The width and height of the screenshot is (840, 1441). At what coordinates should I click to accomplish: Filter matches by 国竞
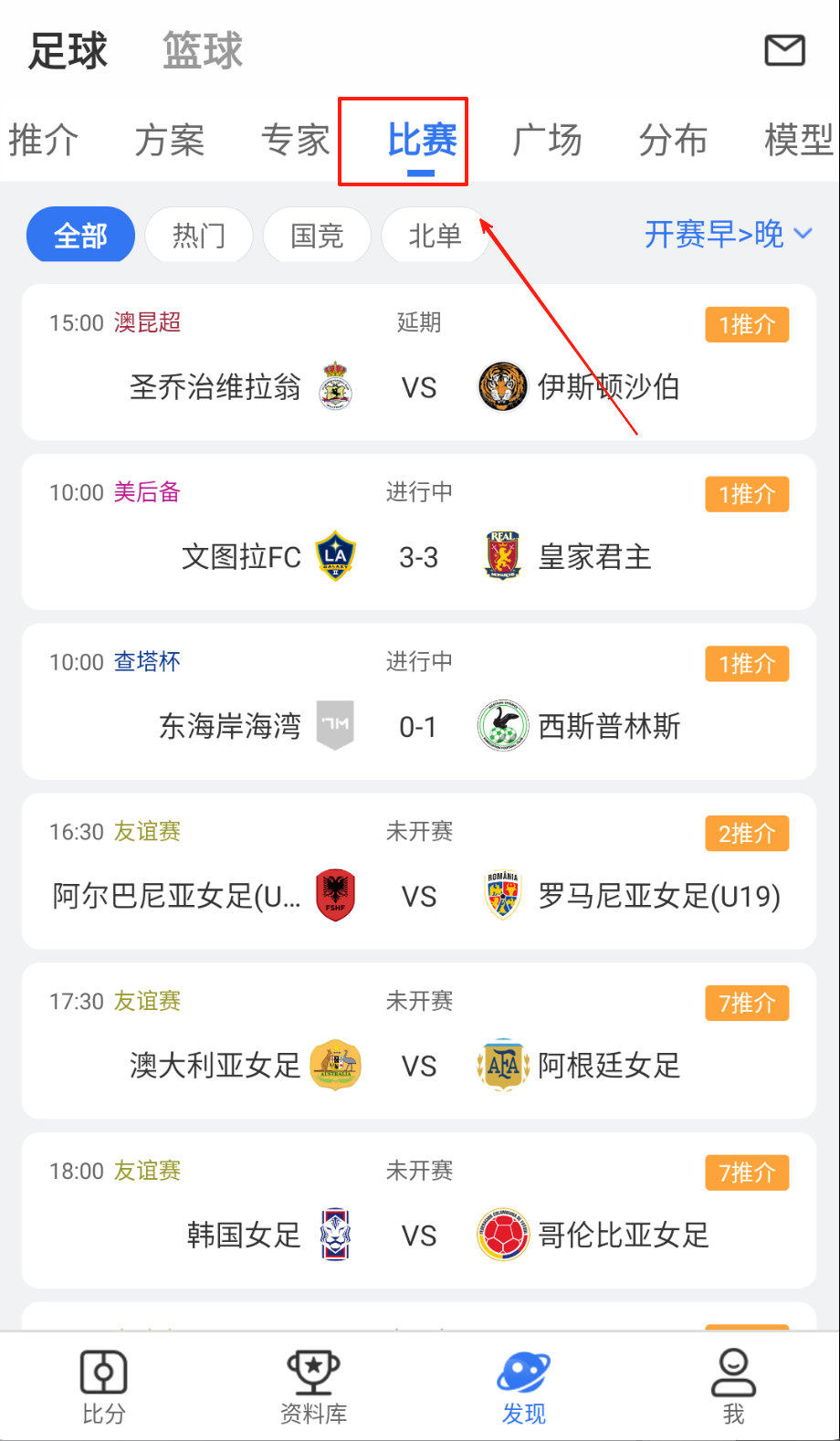[x=317, y=236]
